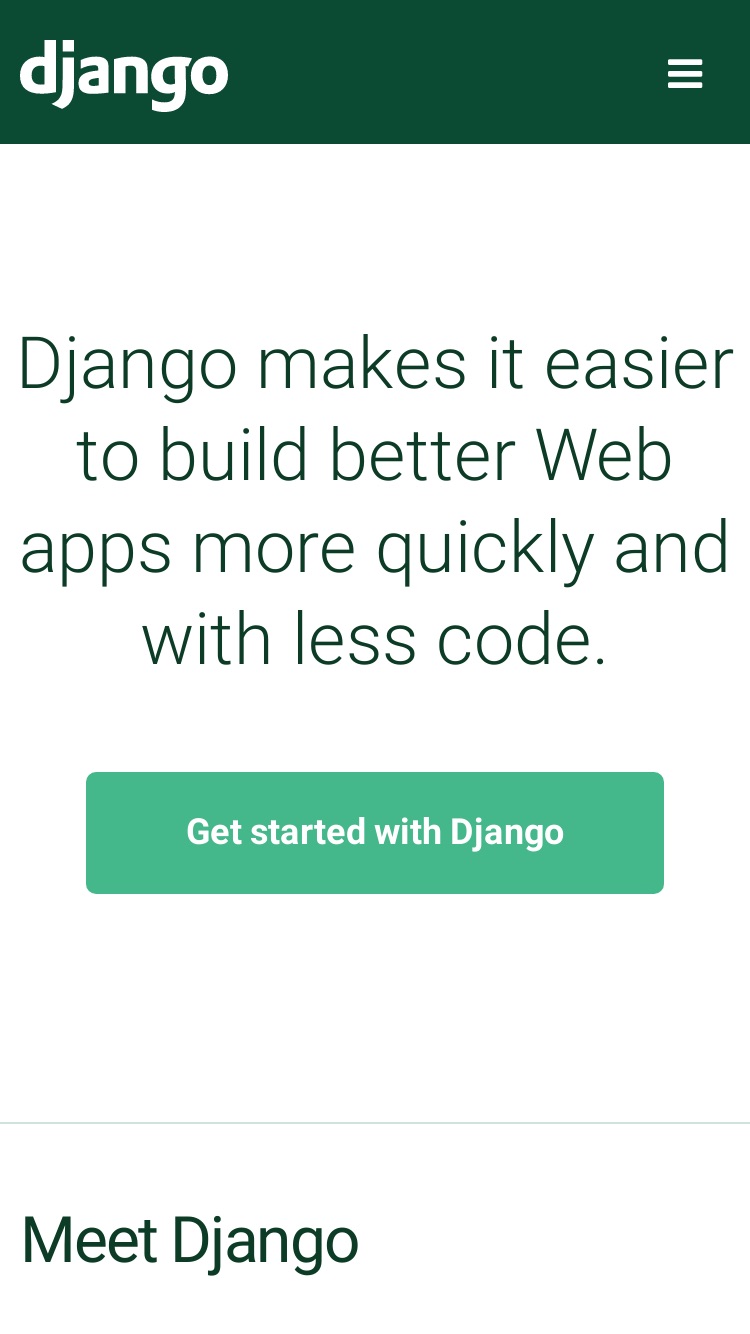Open the hamburger menu
The width and height of the screenshot is (750, 1334).
click(685, 73)
